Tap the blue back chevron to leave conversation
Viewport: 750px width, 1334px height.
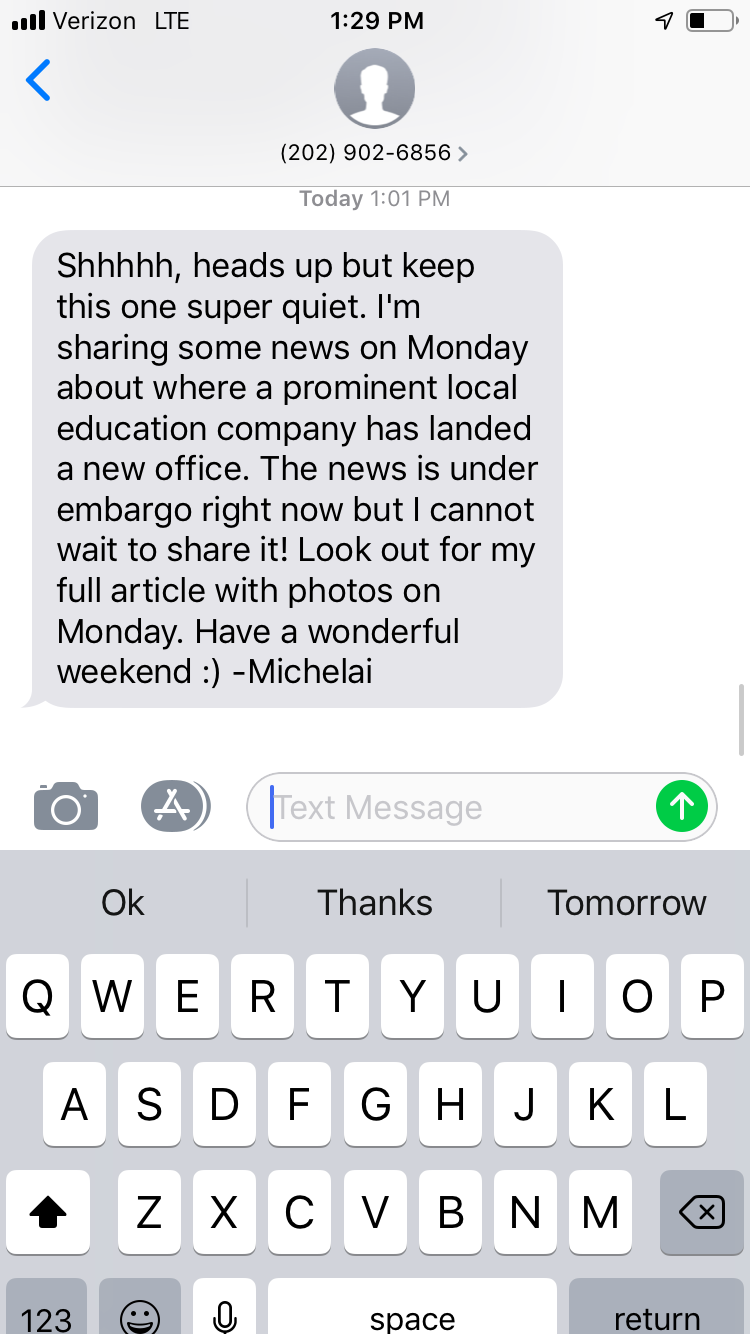(38, 82)
